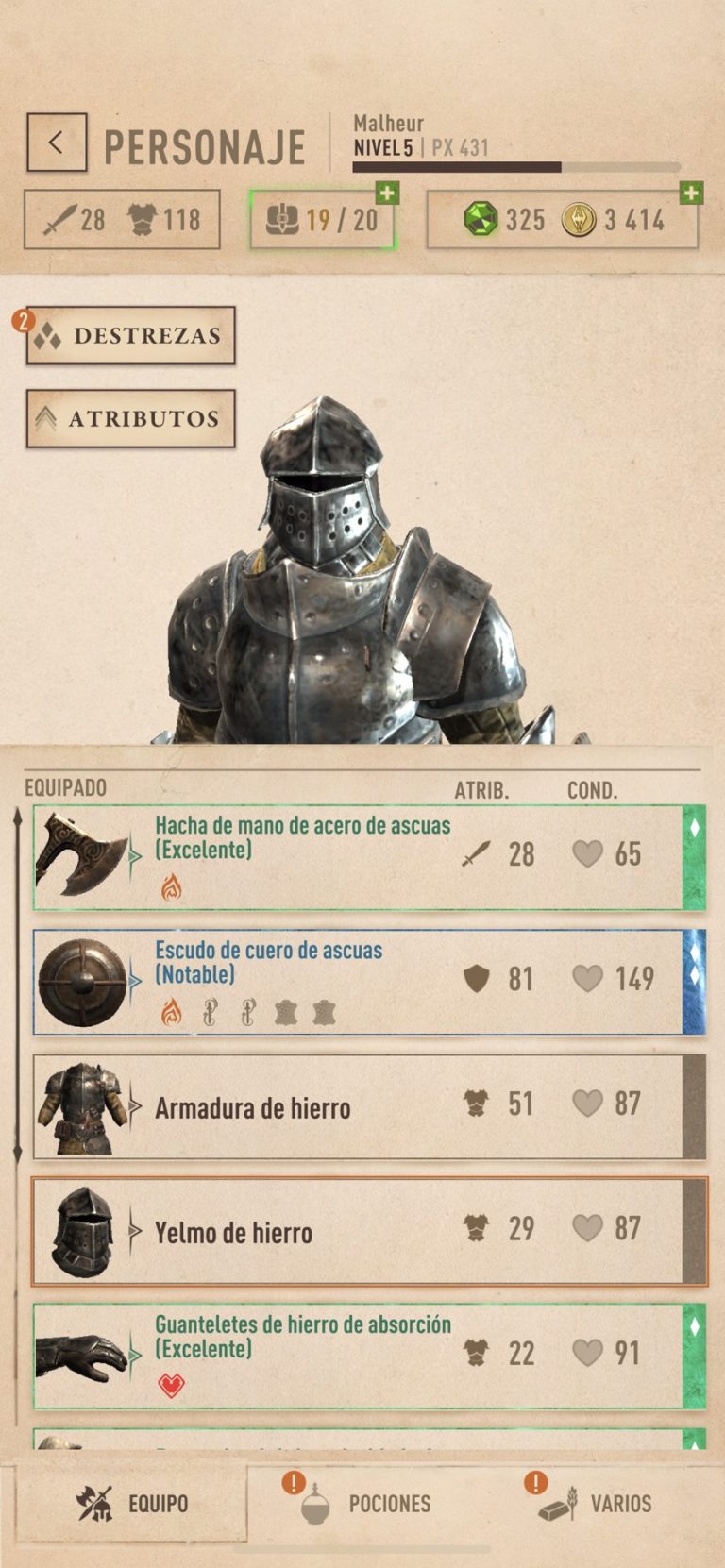Viewport: 725px width, 1568px height.
Task: Select Hacha de mano de acero de ascuas
Action: [x=359, y=856]
